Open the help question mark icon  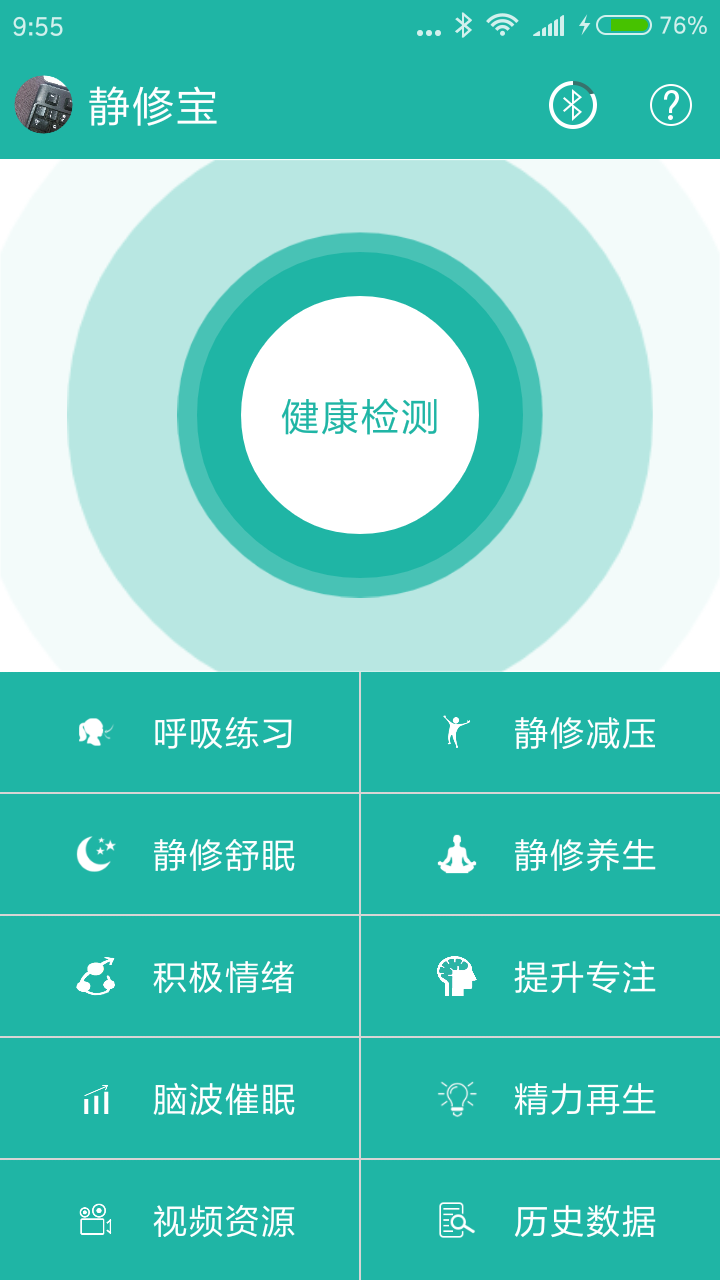(671, 104)
